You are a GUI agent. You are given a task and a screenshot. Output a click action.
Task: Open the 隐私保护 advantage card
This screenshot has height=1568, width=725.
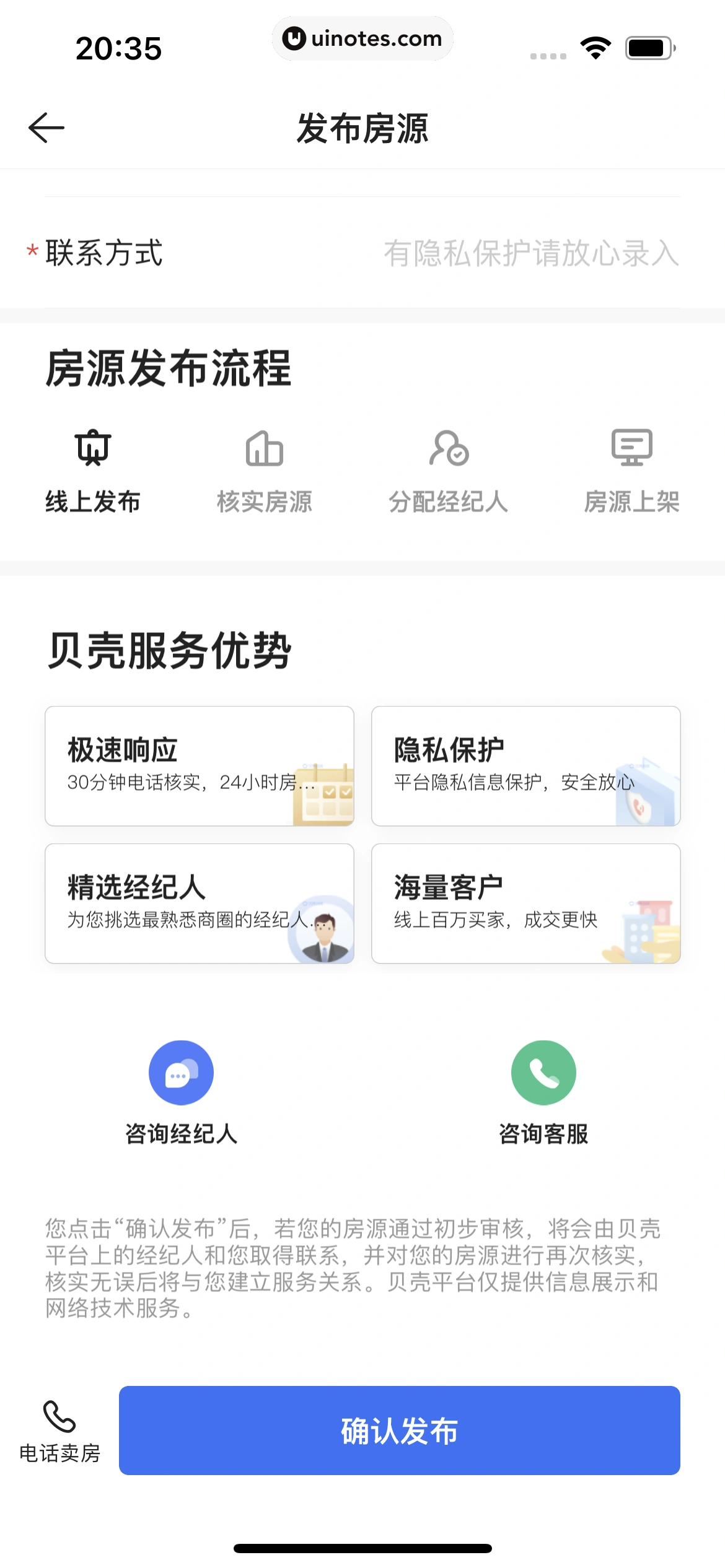pyautogui.click(x=525, y=766)
